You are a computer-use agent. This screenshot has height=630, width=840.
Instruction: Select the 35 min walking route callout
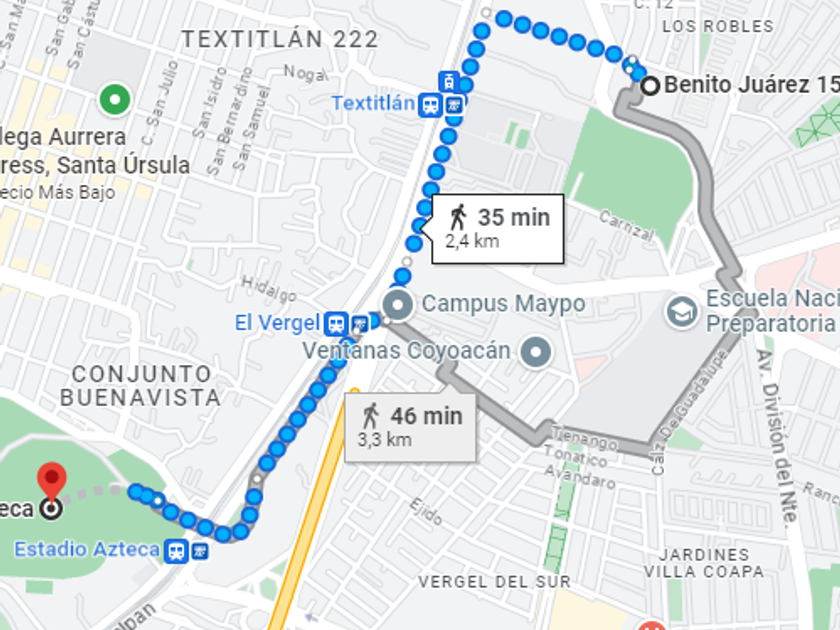497,229
